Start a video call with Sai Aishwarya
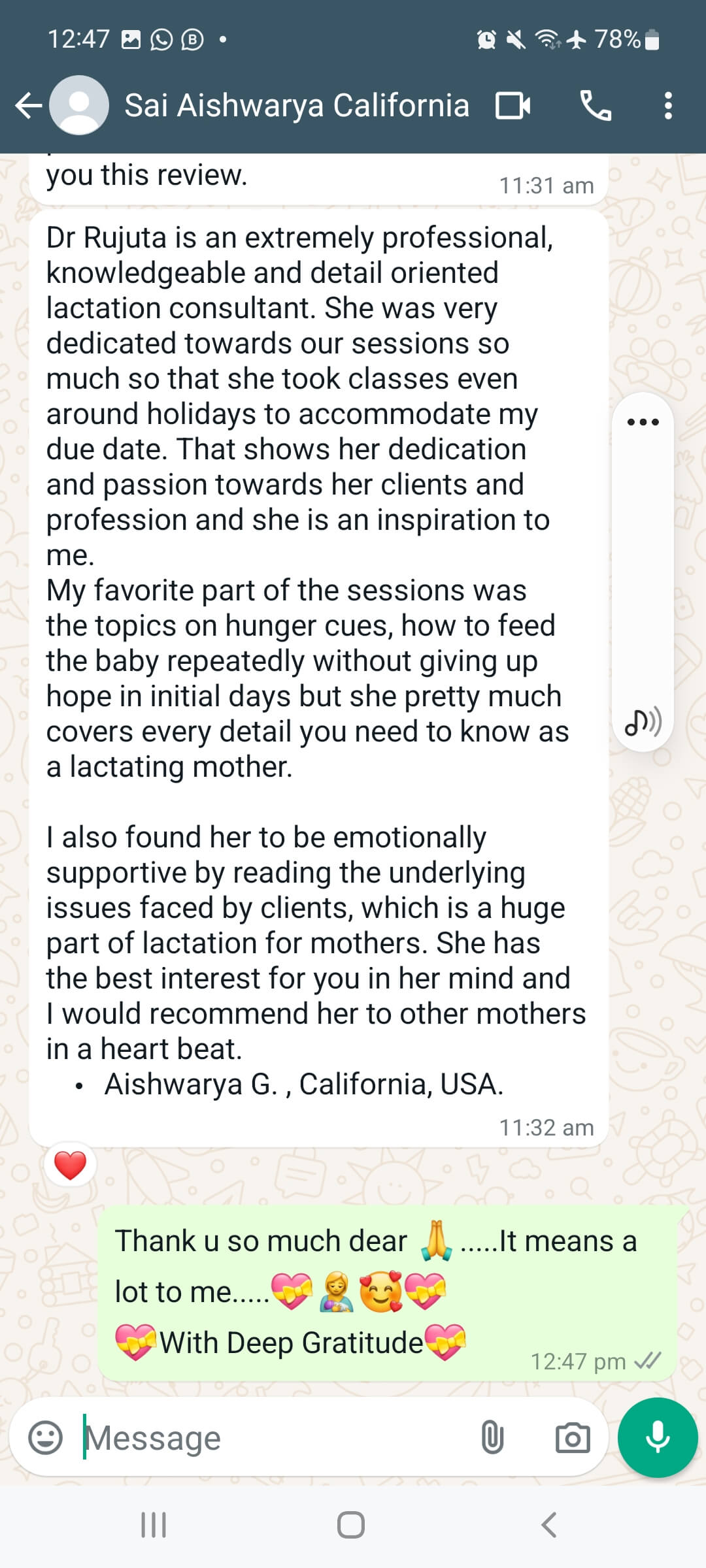The width and height of the screenshot is (706, 1568). (513, 106)
